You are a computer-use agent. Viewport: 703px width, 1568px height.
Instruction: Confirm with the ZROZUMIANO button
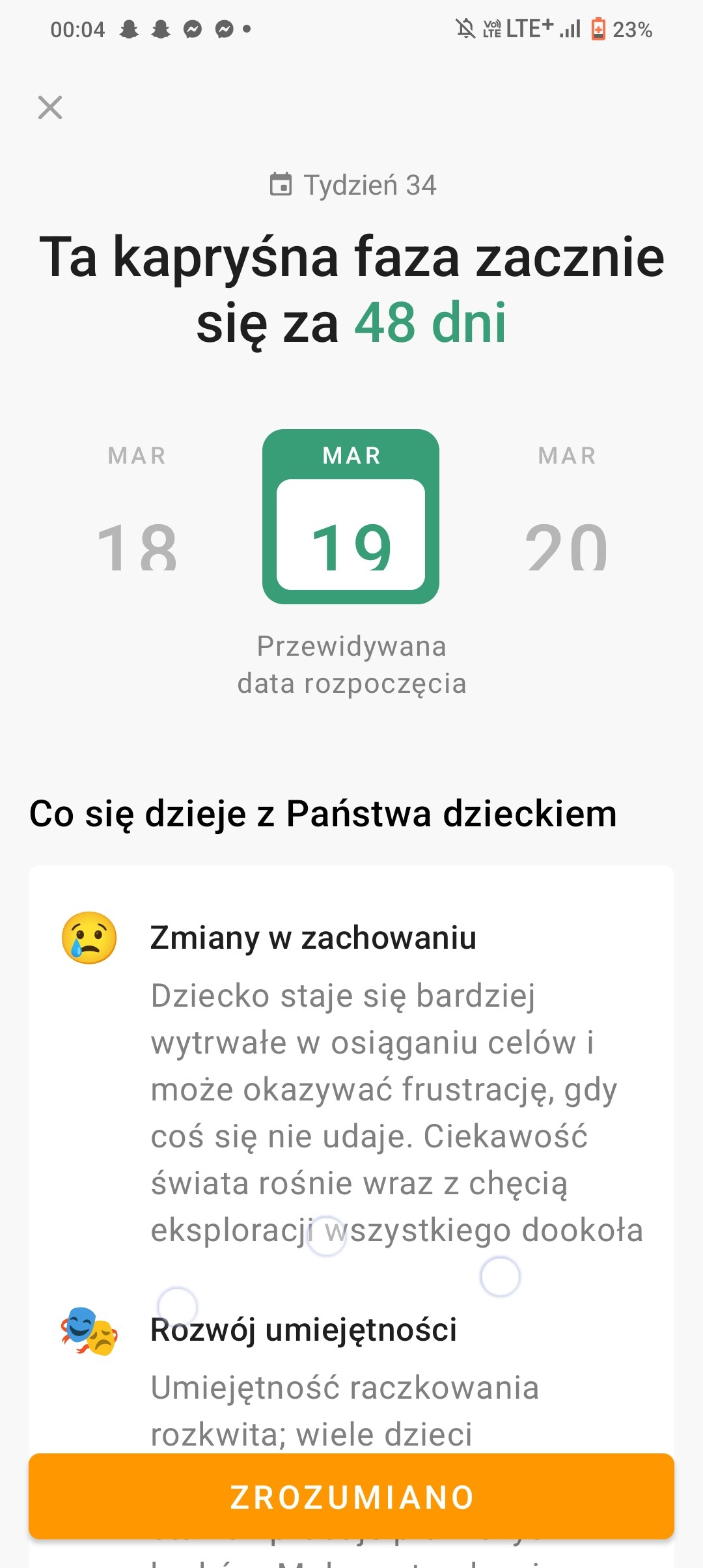(x=351, y=1496)
